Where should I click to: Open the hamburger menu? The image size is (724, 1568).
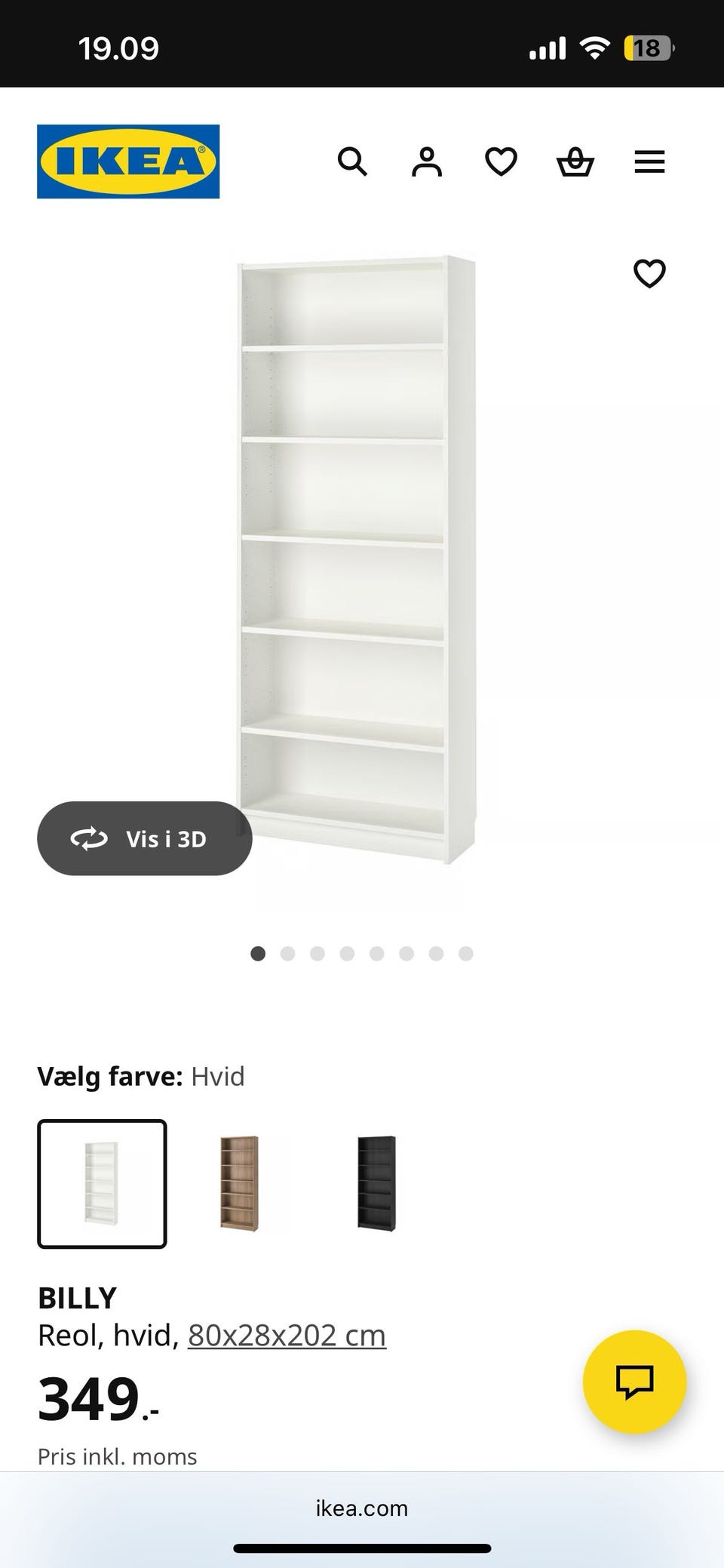[649, 161]
